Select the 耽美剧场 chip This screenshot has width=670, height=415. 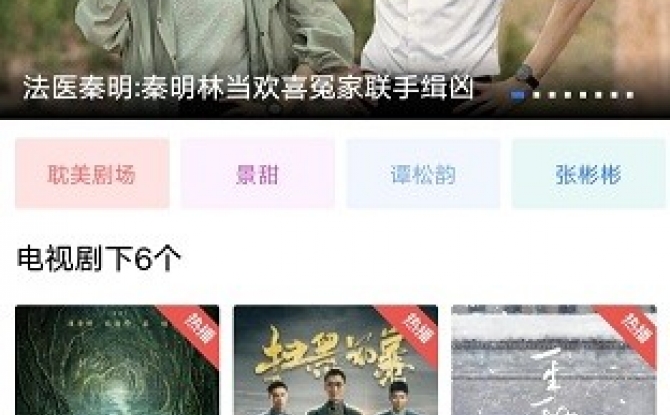click(92, 174)
